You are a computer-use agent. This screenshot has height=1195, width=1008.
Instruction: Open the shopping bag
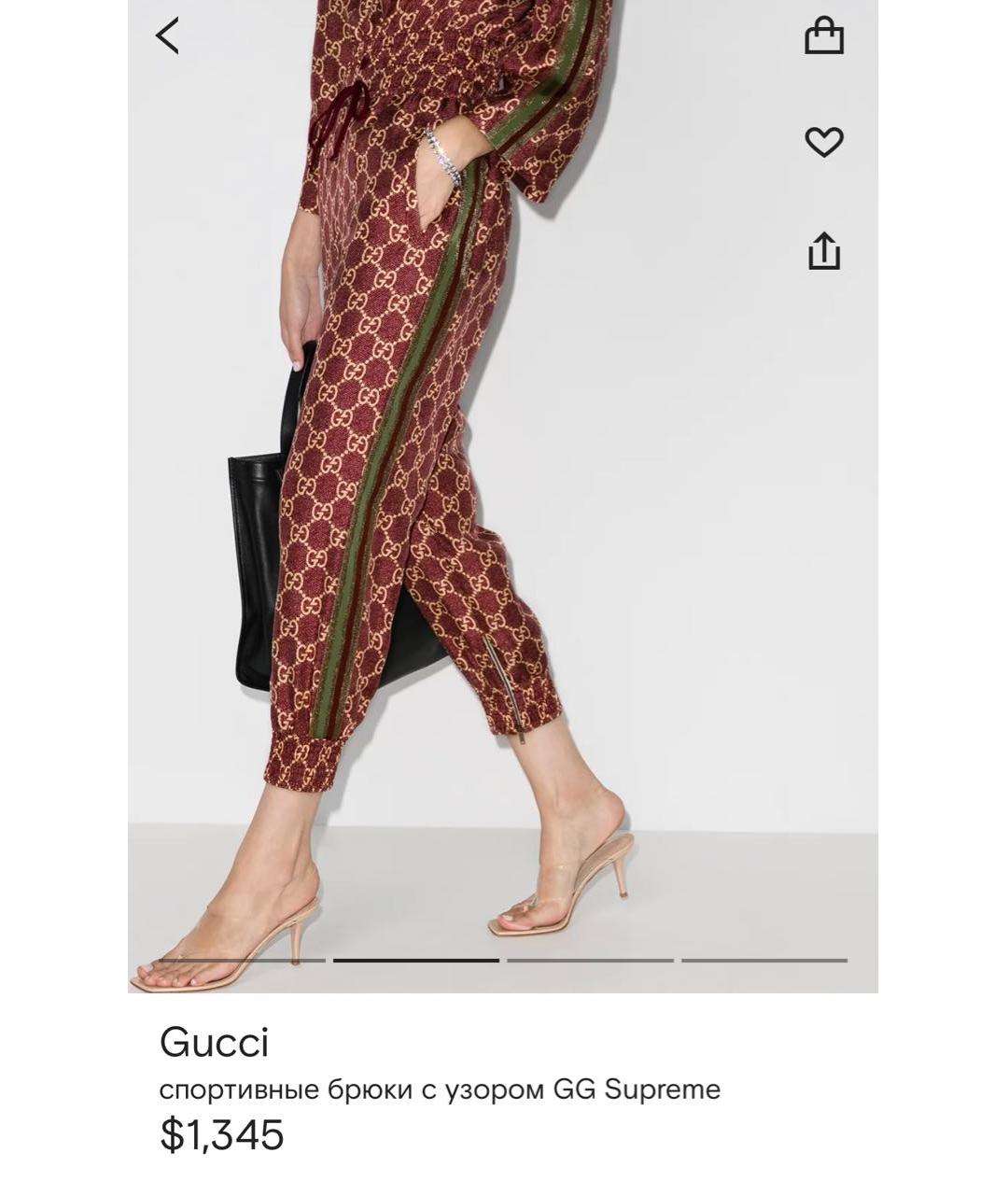coord(823,36)
